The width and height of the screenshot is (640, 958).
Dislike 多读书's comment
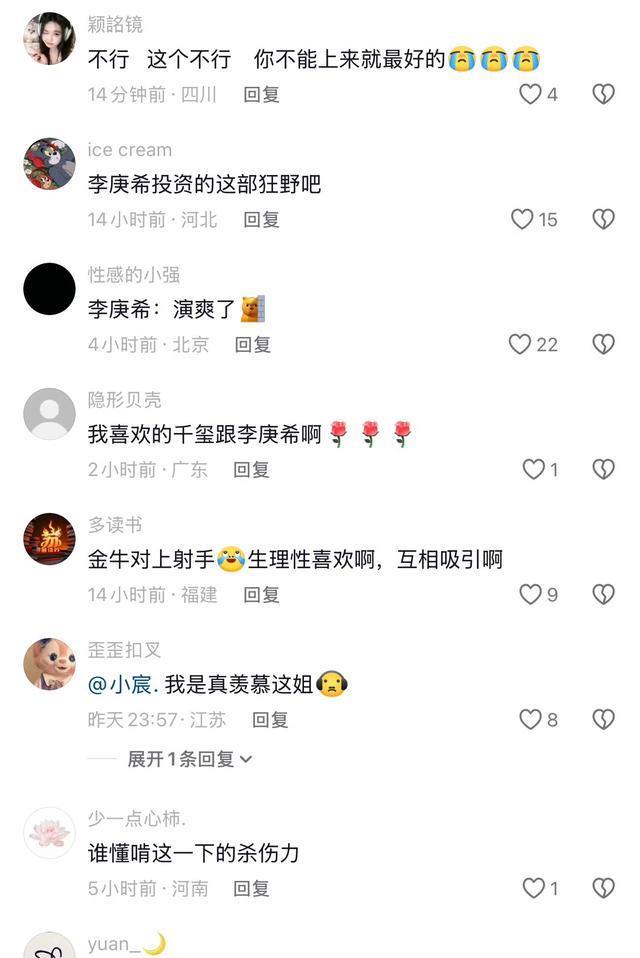603,594
